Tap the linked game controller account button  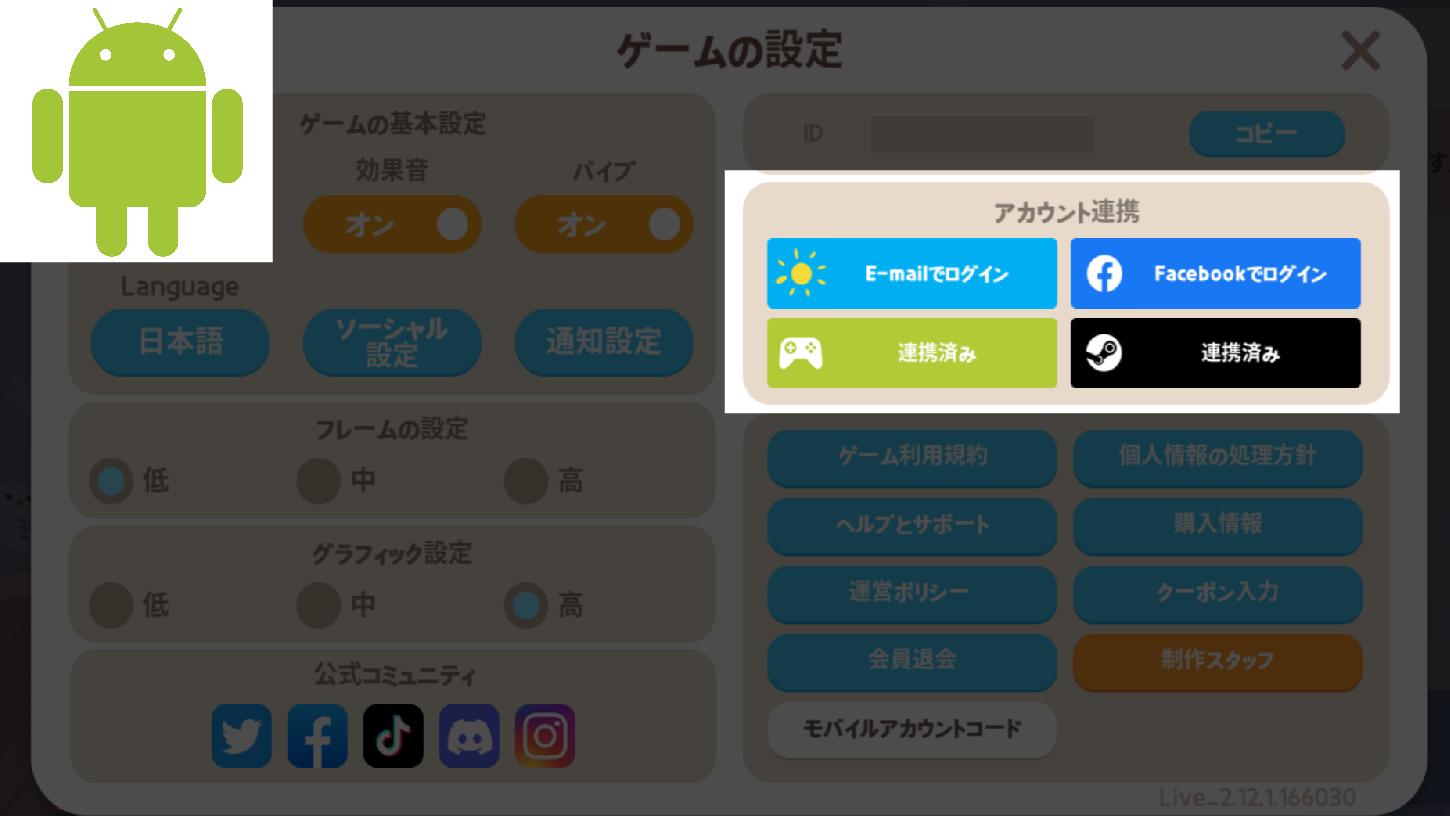click(x=911, y=353)
